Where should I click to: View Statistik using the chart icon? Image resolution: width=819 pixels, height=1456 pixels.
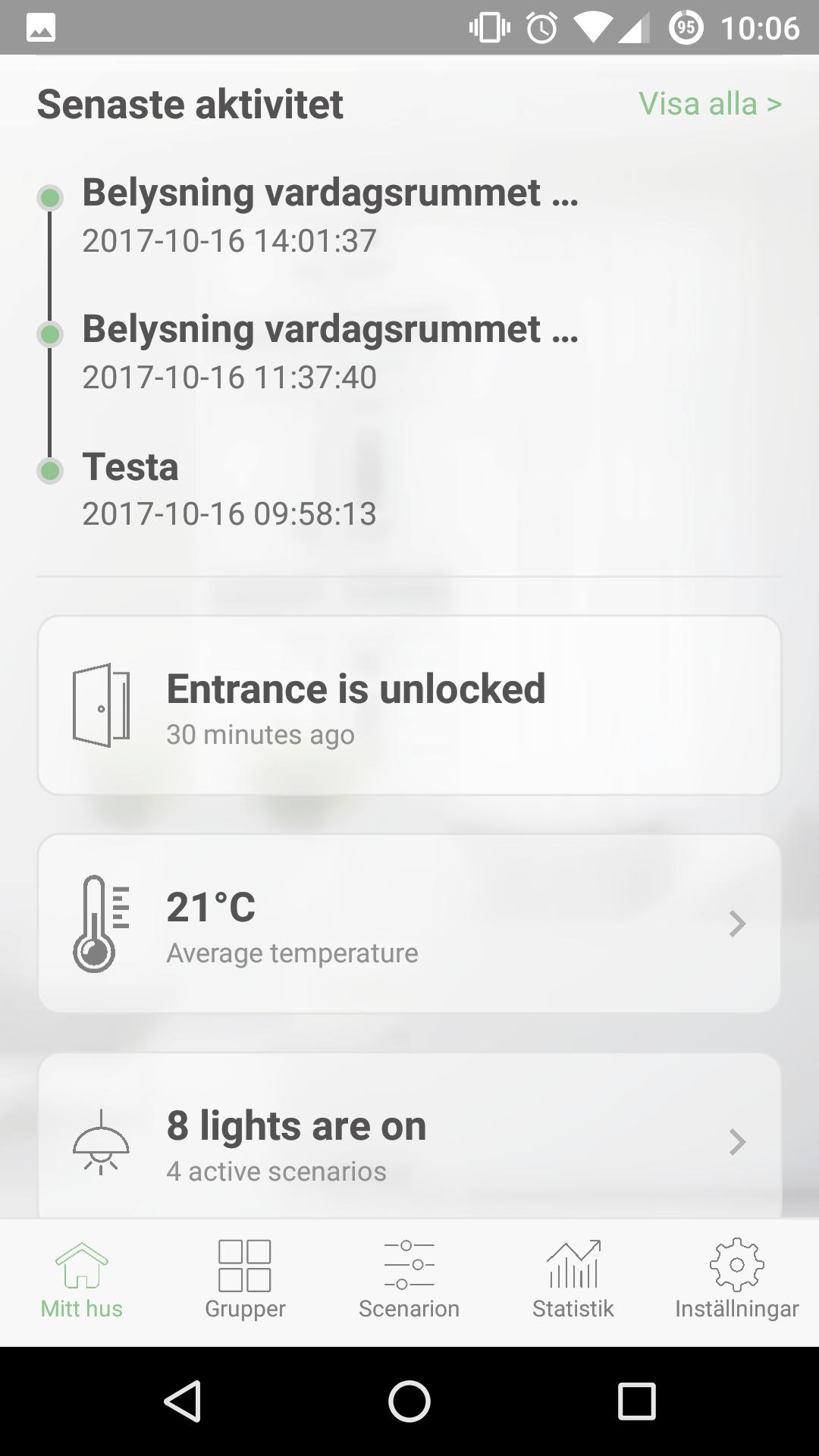pyautogui.click(x=573, y=1263)
